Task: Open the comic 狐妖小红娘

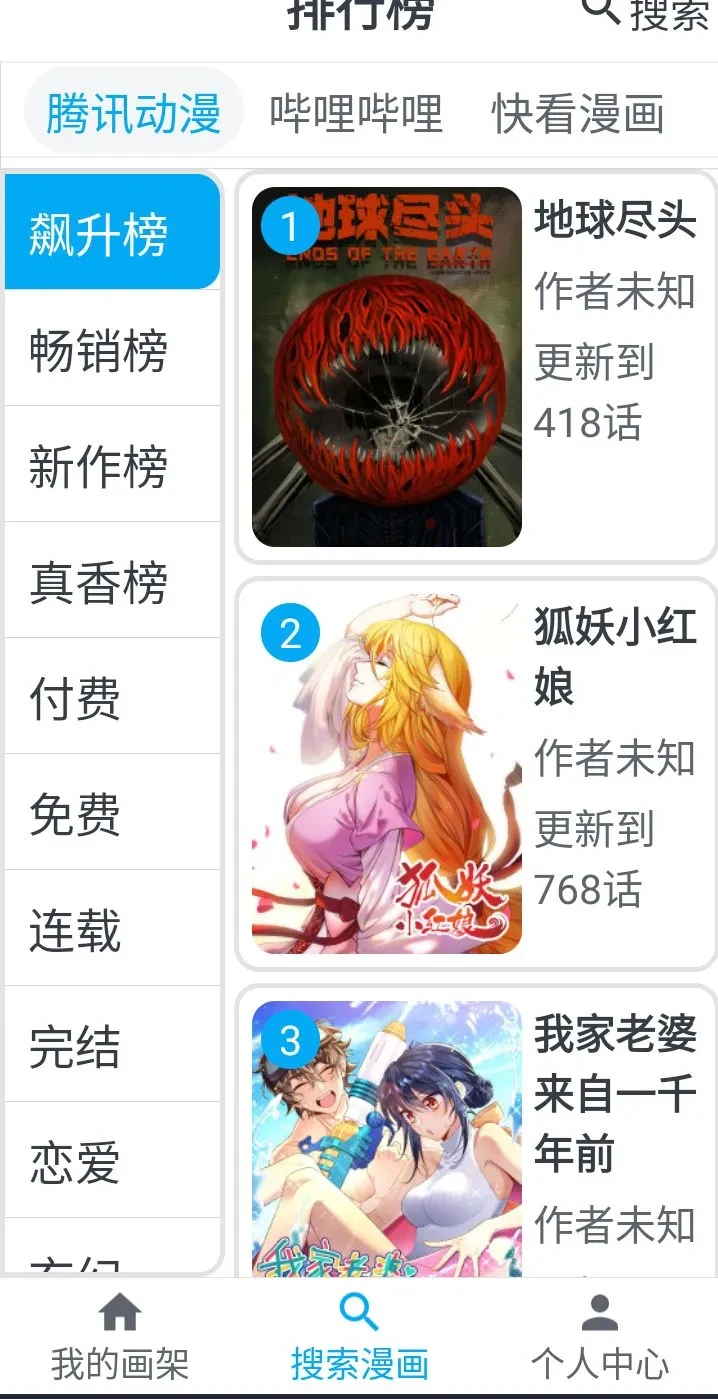Action: [476, 774]
